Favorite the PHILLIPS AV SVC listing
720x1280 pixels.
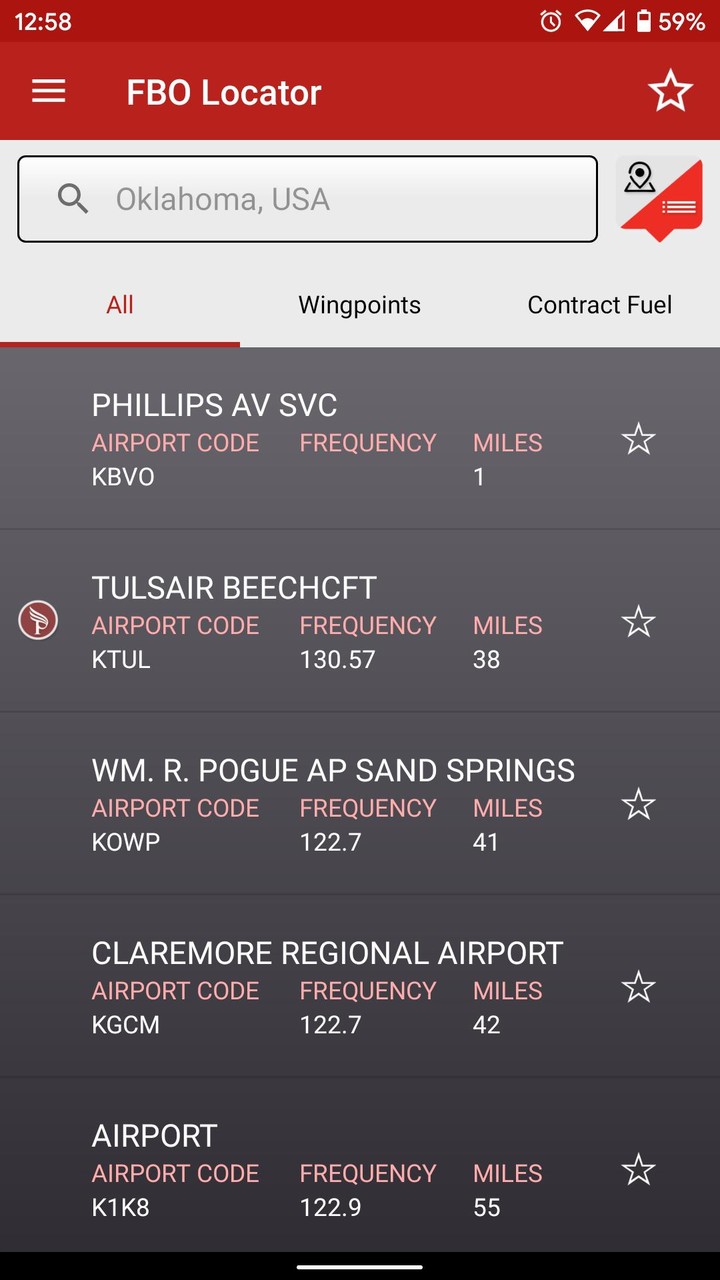(x=638, y=438)
